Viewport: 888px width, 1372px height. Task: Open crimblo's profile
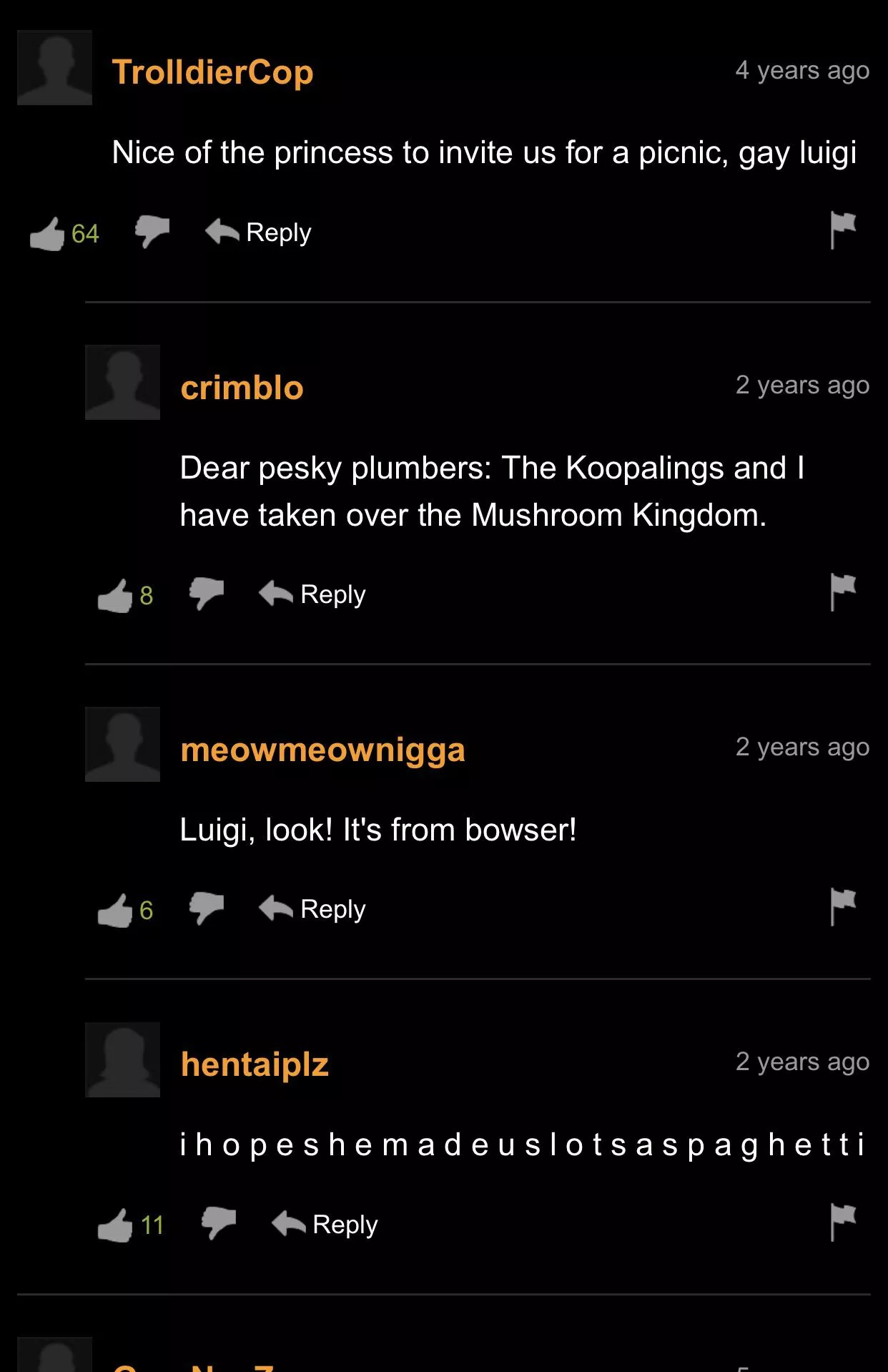[x=242, y=388]
